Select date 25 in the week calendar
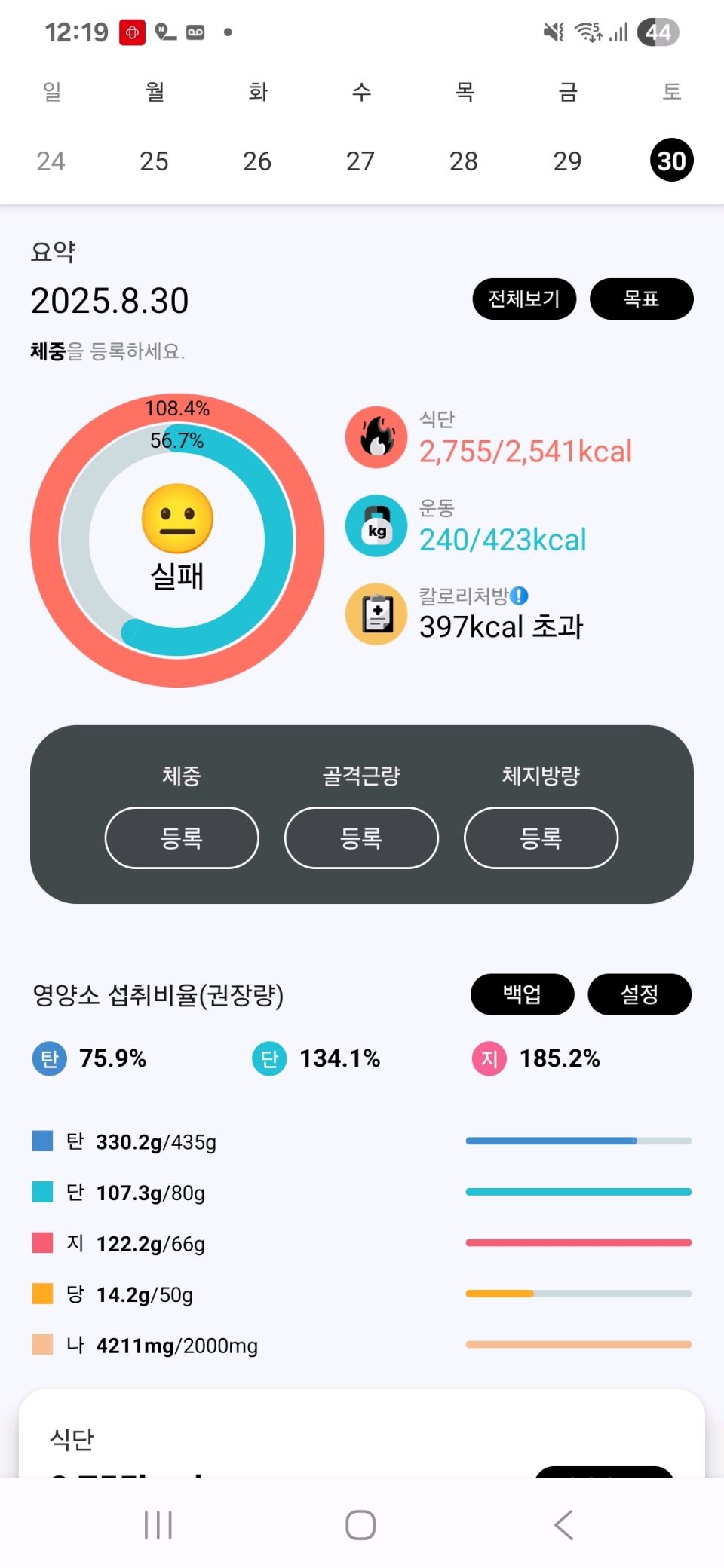This screenshot has width=724, height=1568. pyautogui.click(x=154, y=161)
